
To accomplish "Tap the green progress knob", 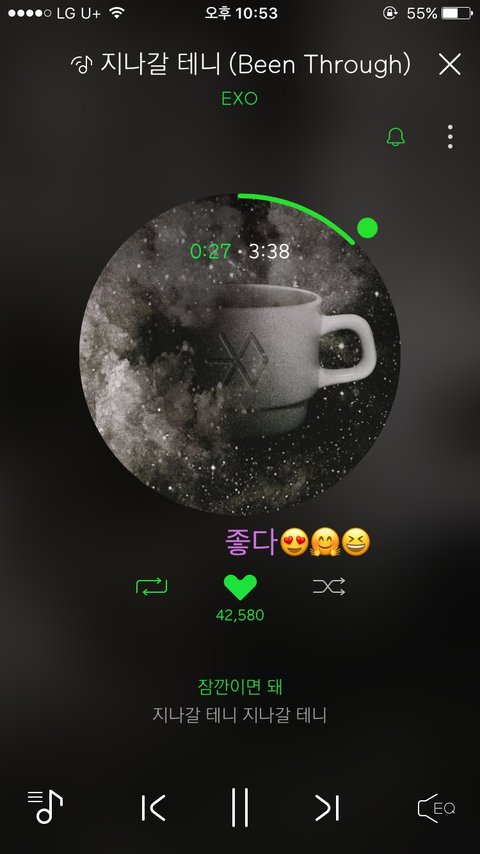I will tap(367, 228).
